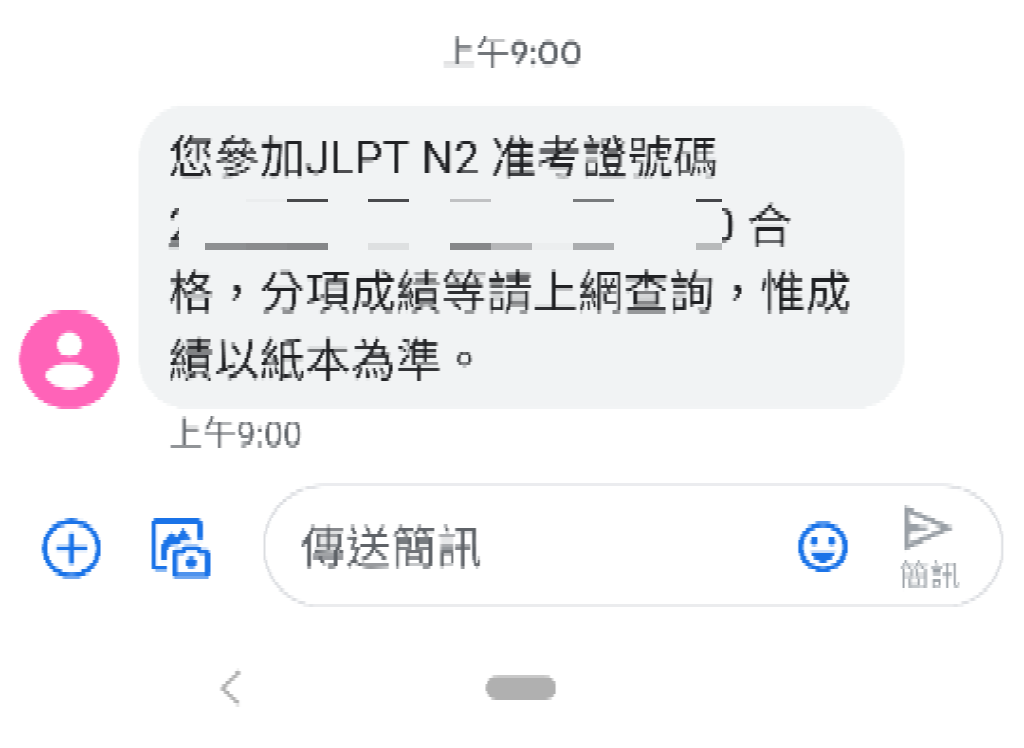Open the sender's pink contact avatar

click(x=69, y=359)
